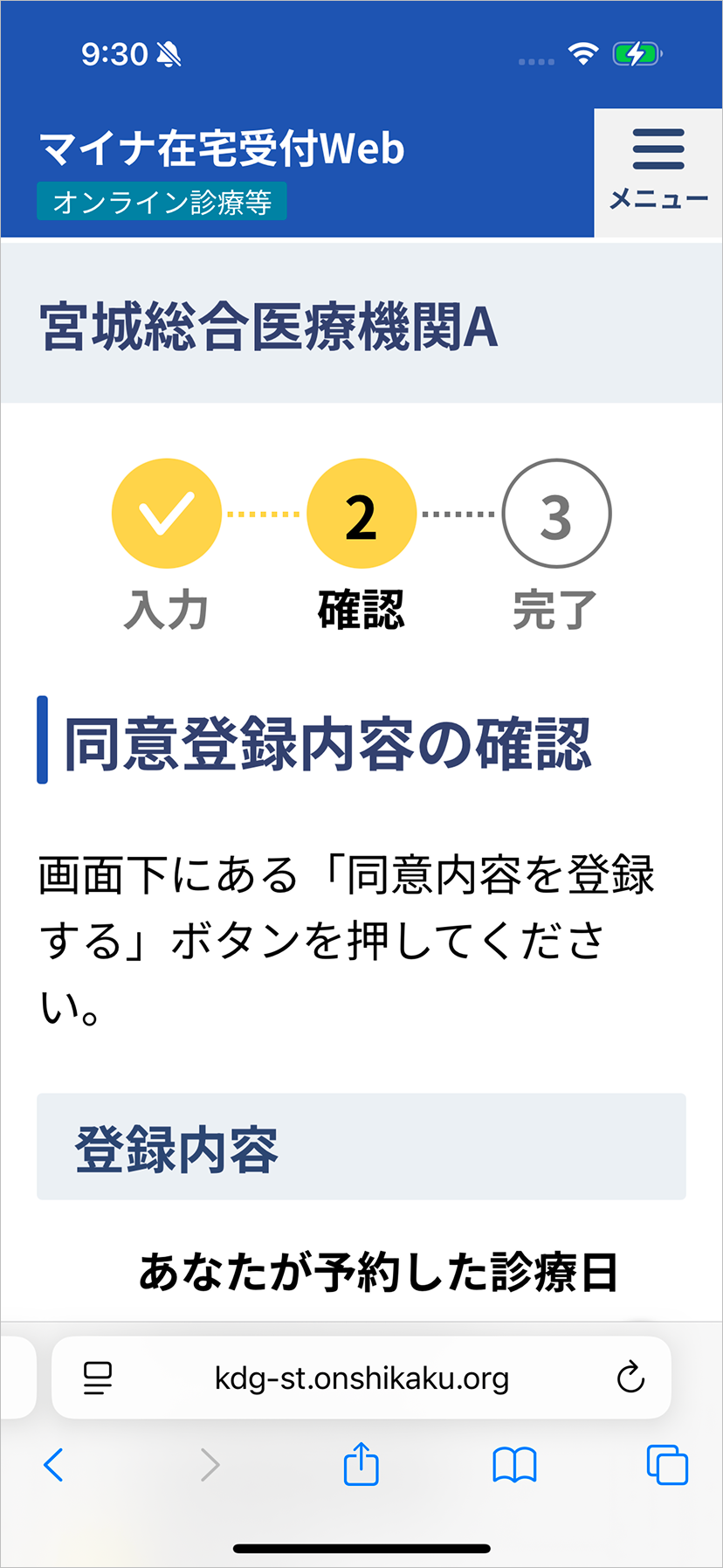Open Safari bookmarks
Image resolution: width=723 pixels, height=1568 pixels.
pos(514,1465)
